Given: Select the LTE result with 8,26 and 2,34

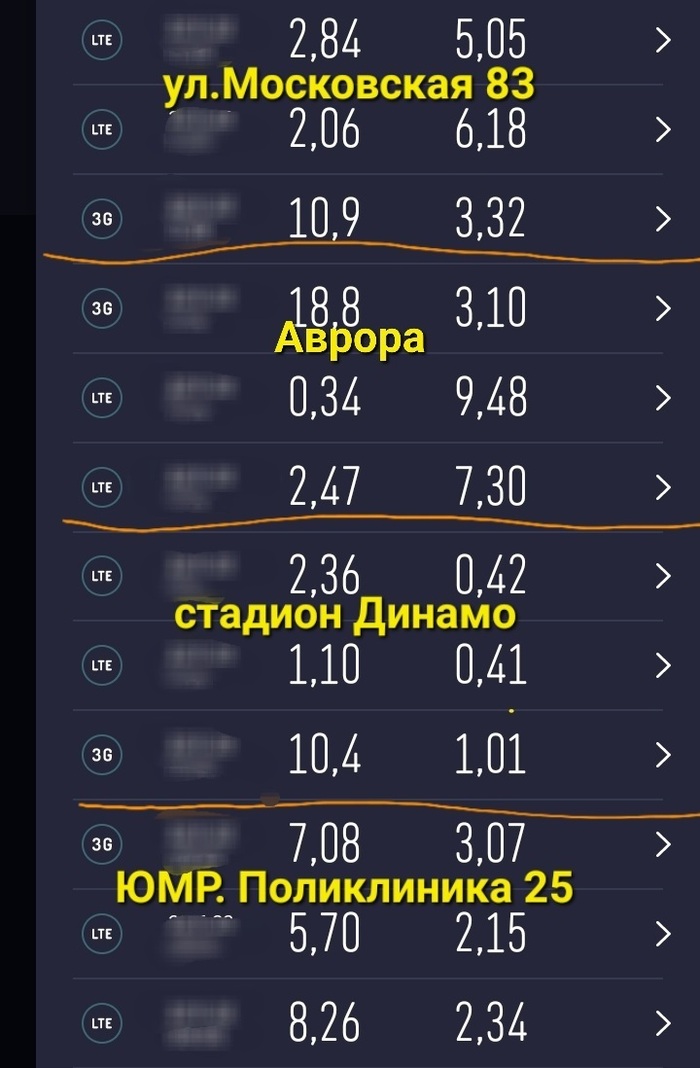Looking at the screenshot, I should (x=661, y=1022).
